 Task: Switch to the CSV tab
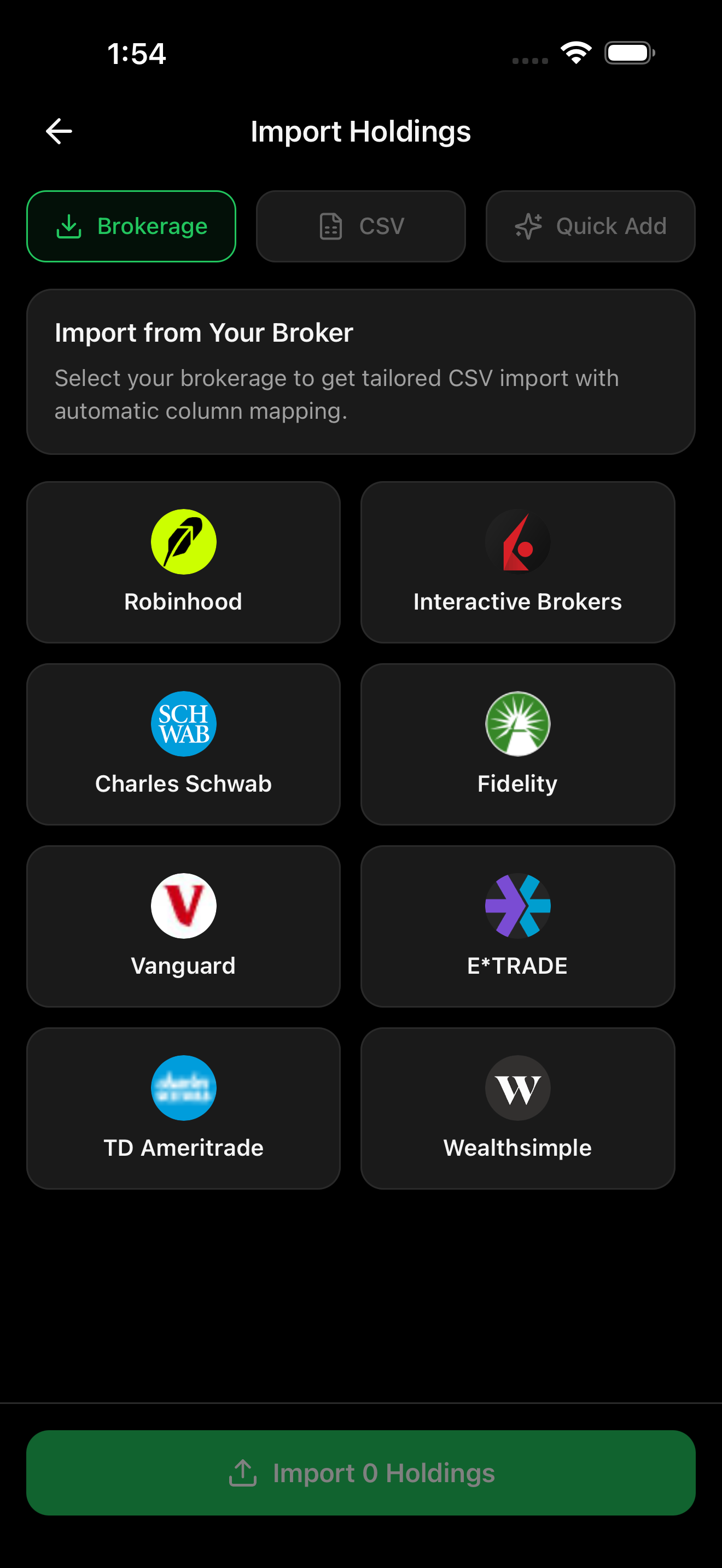pos(360,226)
